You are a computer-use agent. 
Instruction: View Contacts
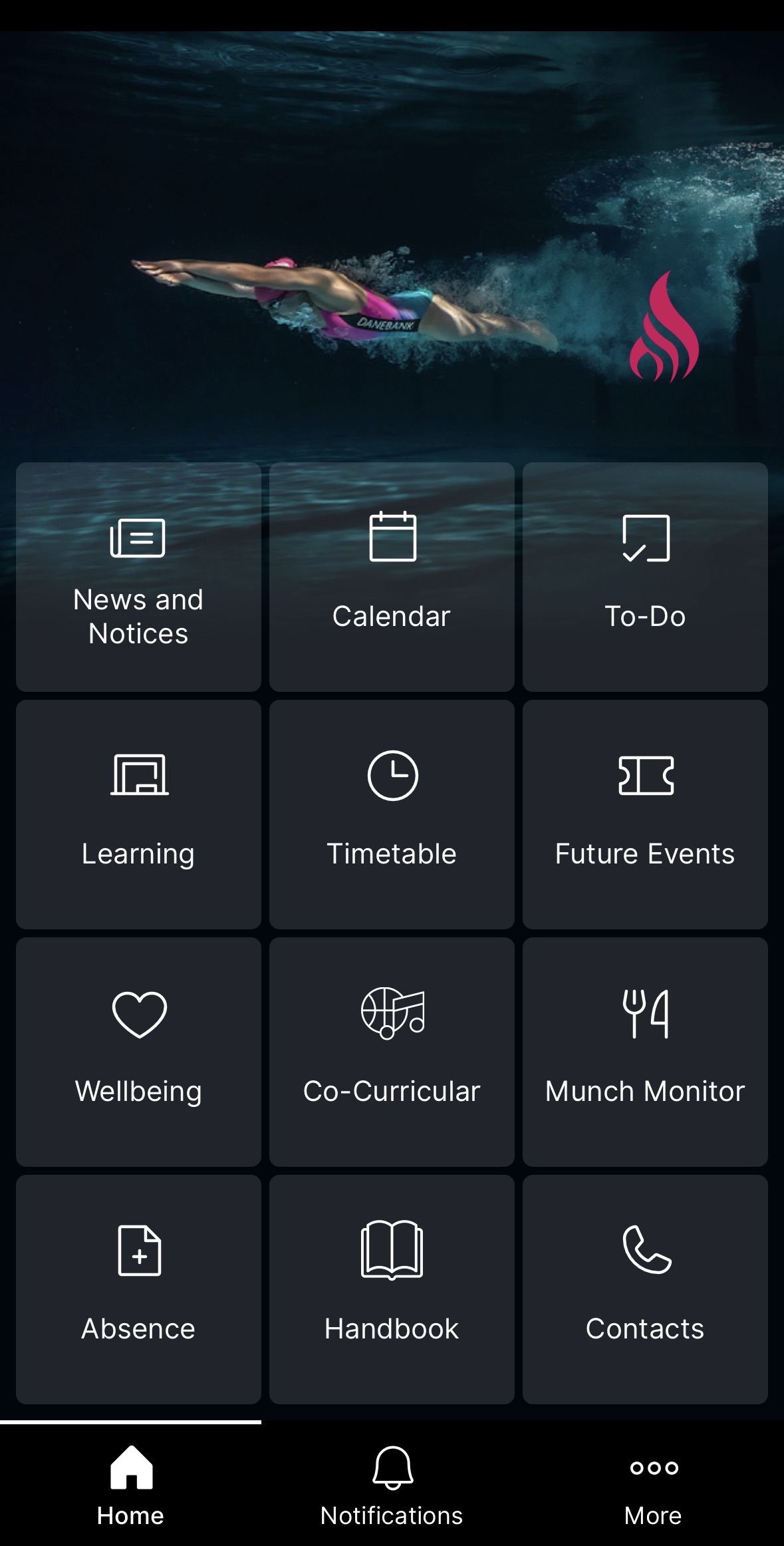(x=645, y=1289)
